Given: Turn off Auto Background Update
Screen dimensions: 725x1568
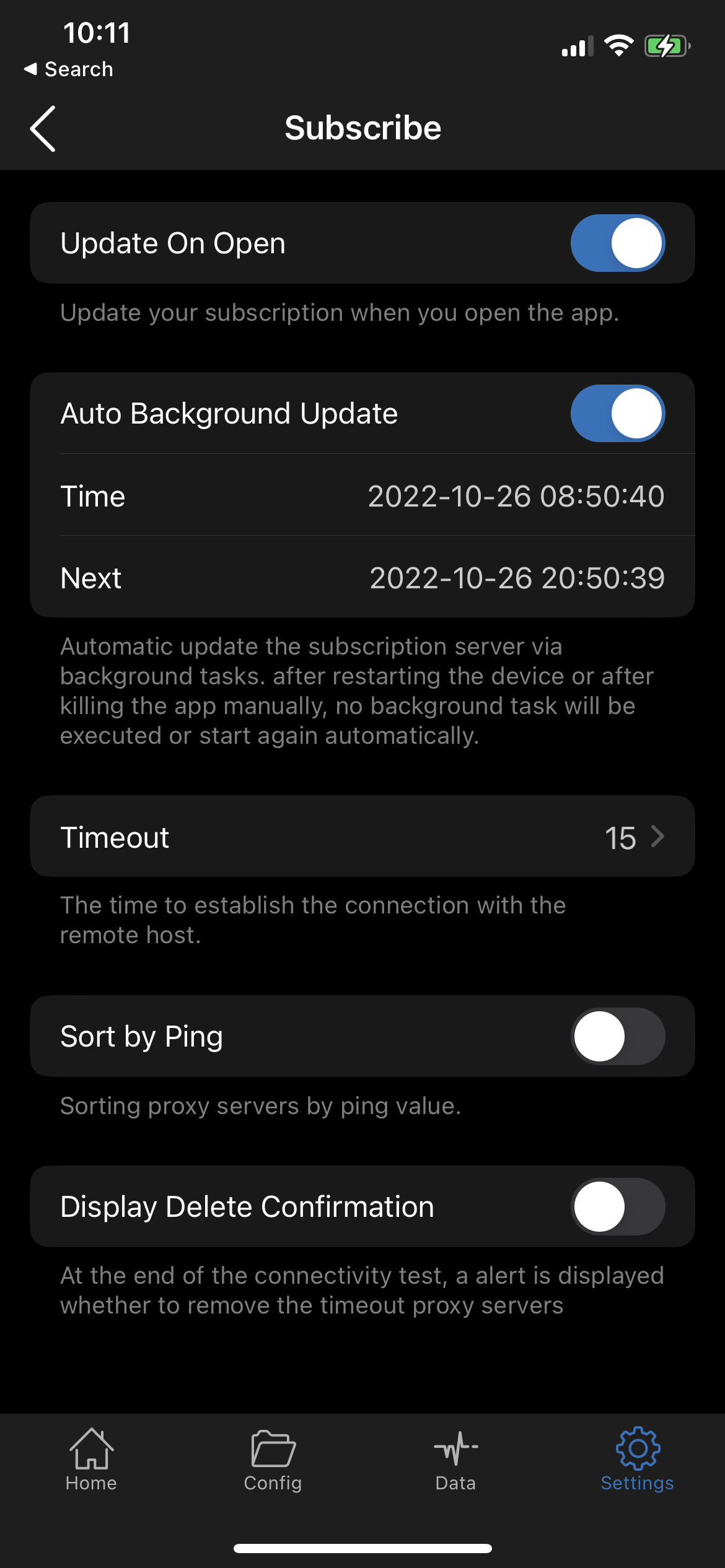Looking at the screenshot, I should click(x=617, y=413).
